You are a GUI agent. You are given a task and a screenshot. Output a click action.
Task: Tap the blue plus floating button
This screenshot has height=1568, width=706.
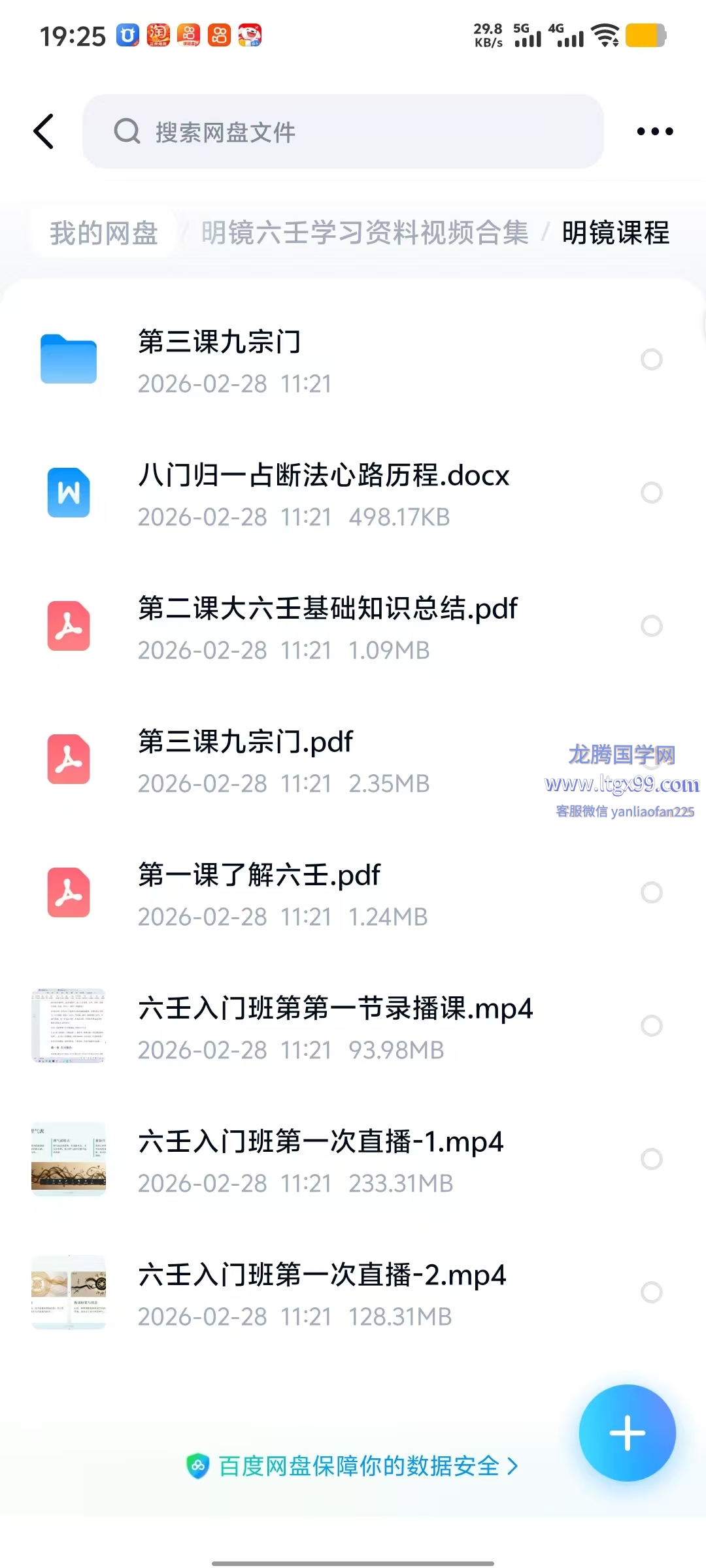click(x=627, y=1433)
